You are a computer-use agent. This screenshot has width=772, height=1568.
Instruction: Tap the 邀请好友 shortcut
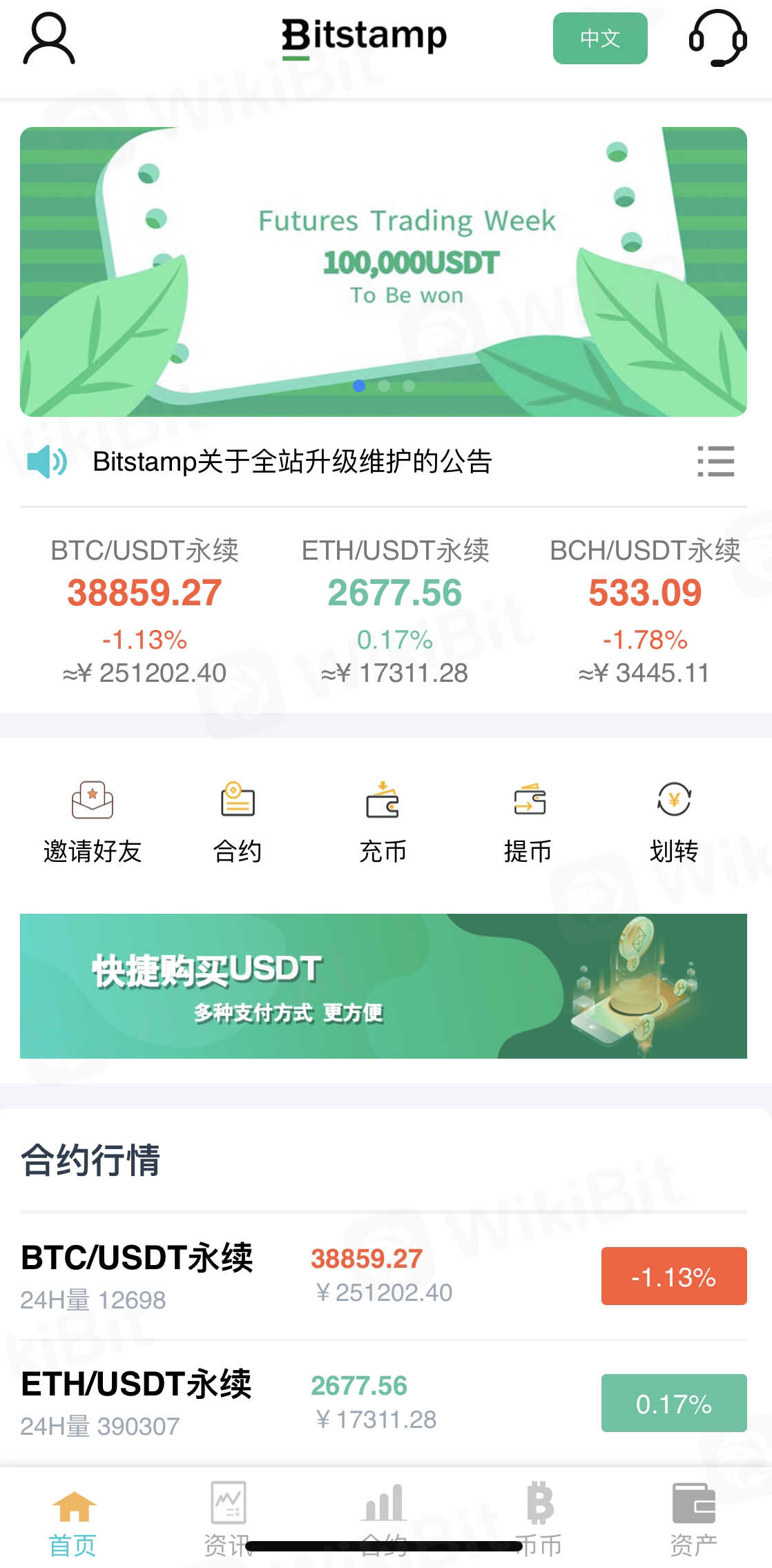point(92,822)
